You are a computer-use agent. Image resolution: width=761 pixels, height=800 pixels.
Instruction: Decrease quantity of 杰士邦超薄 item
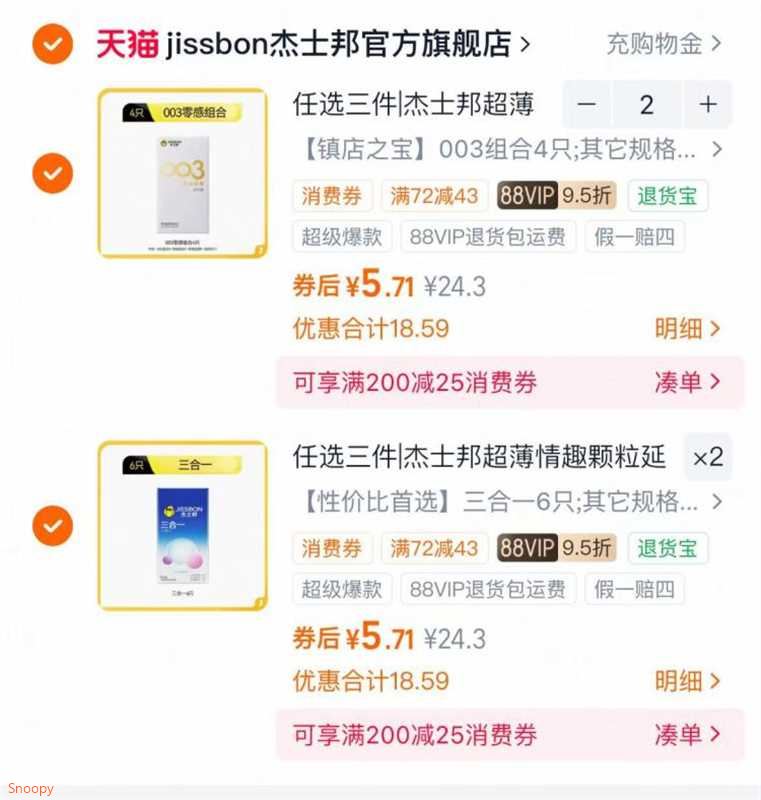588,104
